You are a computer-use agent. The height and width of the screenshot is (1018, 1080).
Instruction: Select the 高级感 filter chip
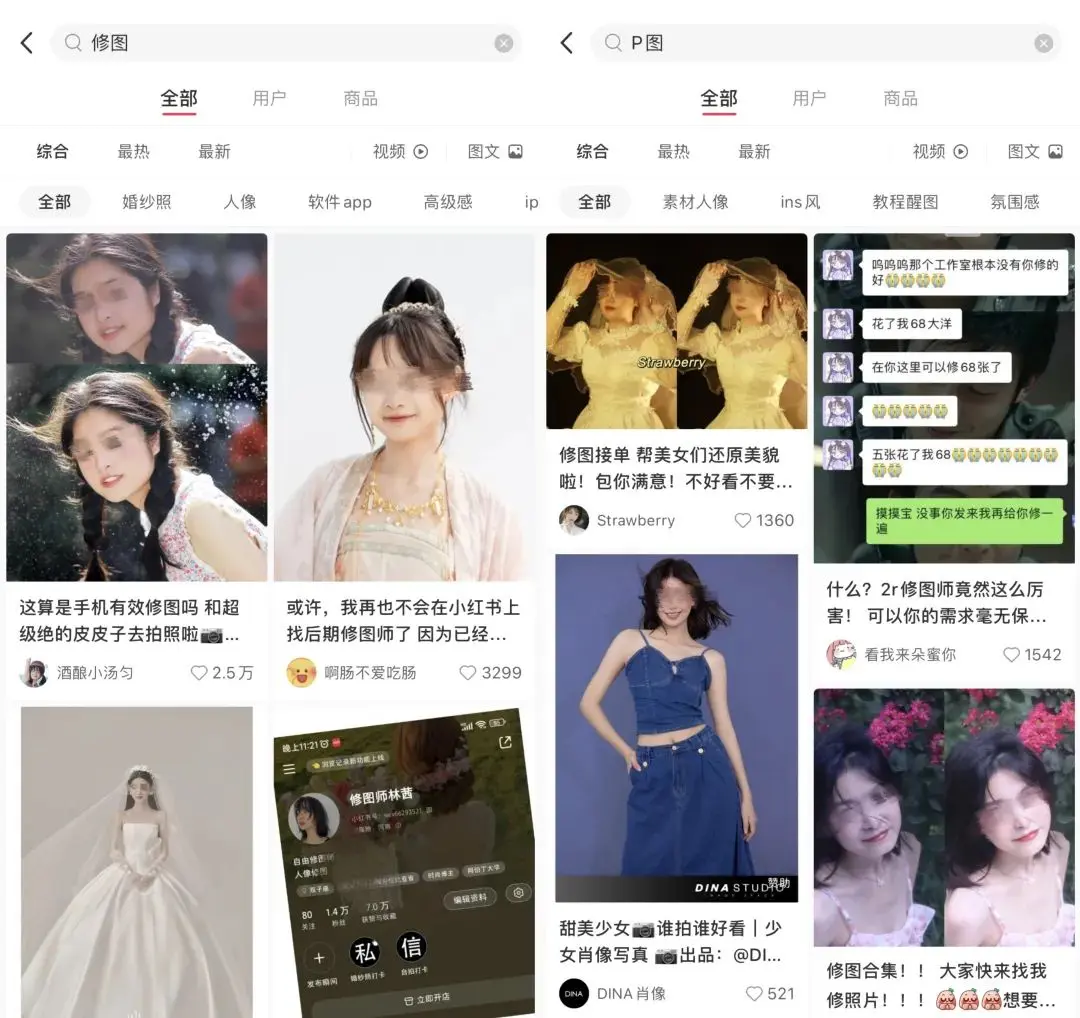point(447,202)
